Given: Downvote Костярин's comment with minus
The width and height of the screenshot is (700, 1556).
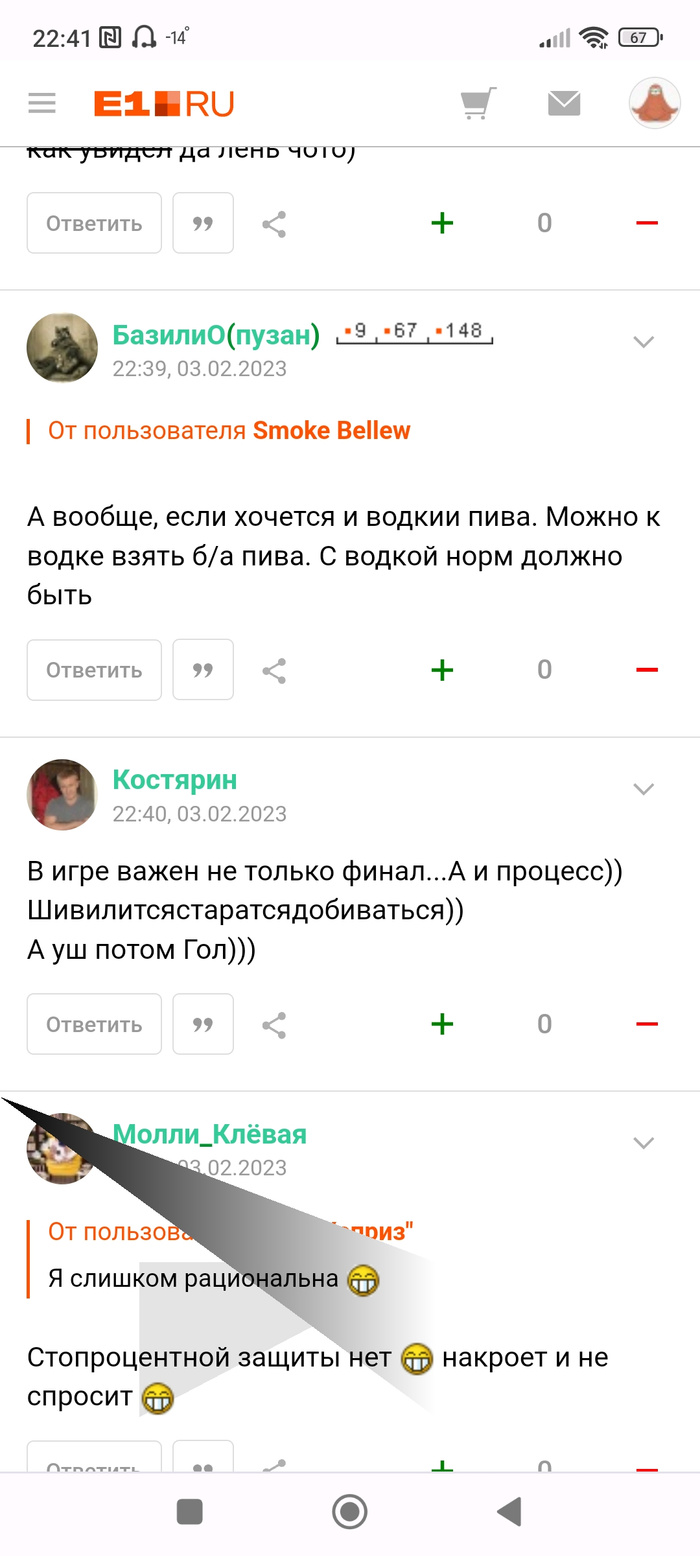Looking at the screenshot, I should point(647,1024).
